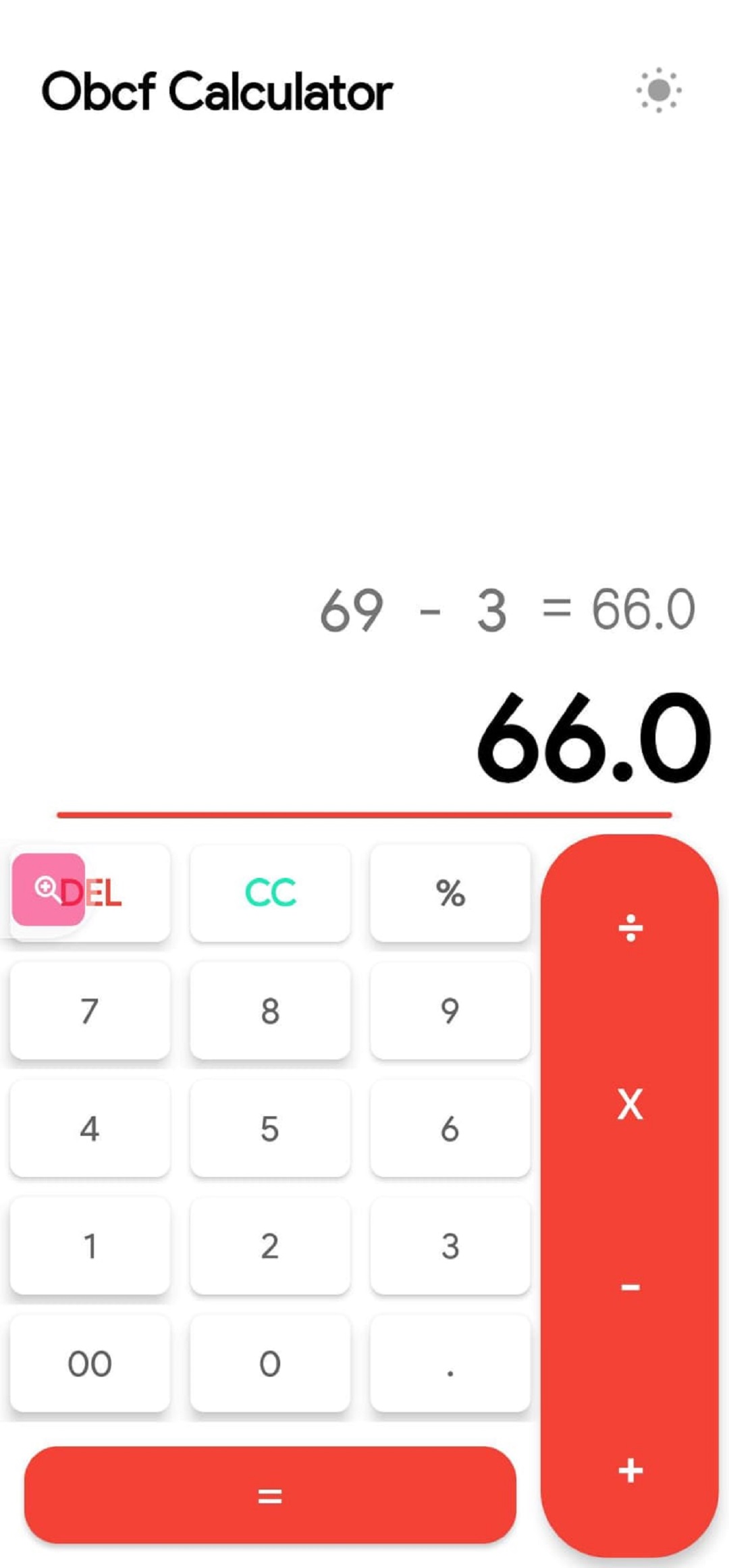
Task: Toggle the brightness theme icon
Action: coord(658,90)
